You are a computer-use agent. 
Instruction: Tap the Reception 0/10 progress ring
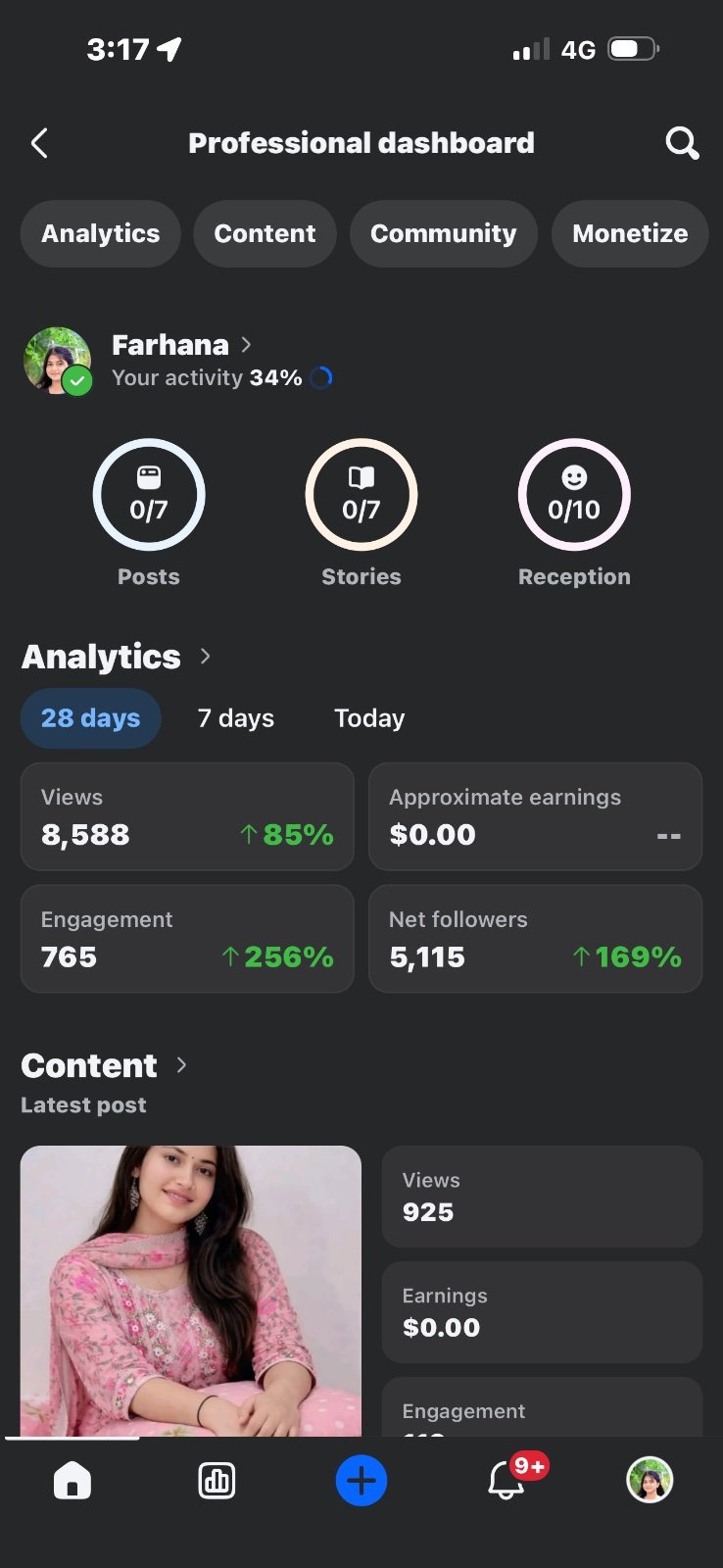click(x=574, y=495)
